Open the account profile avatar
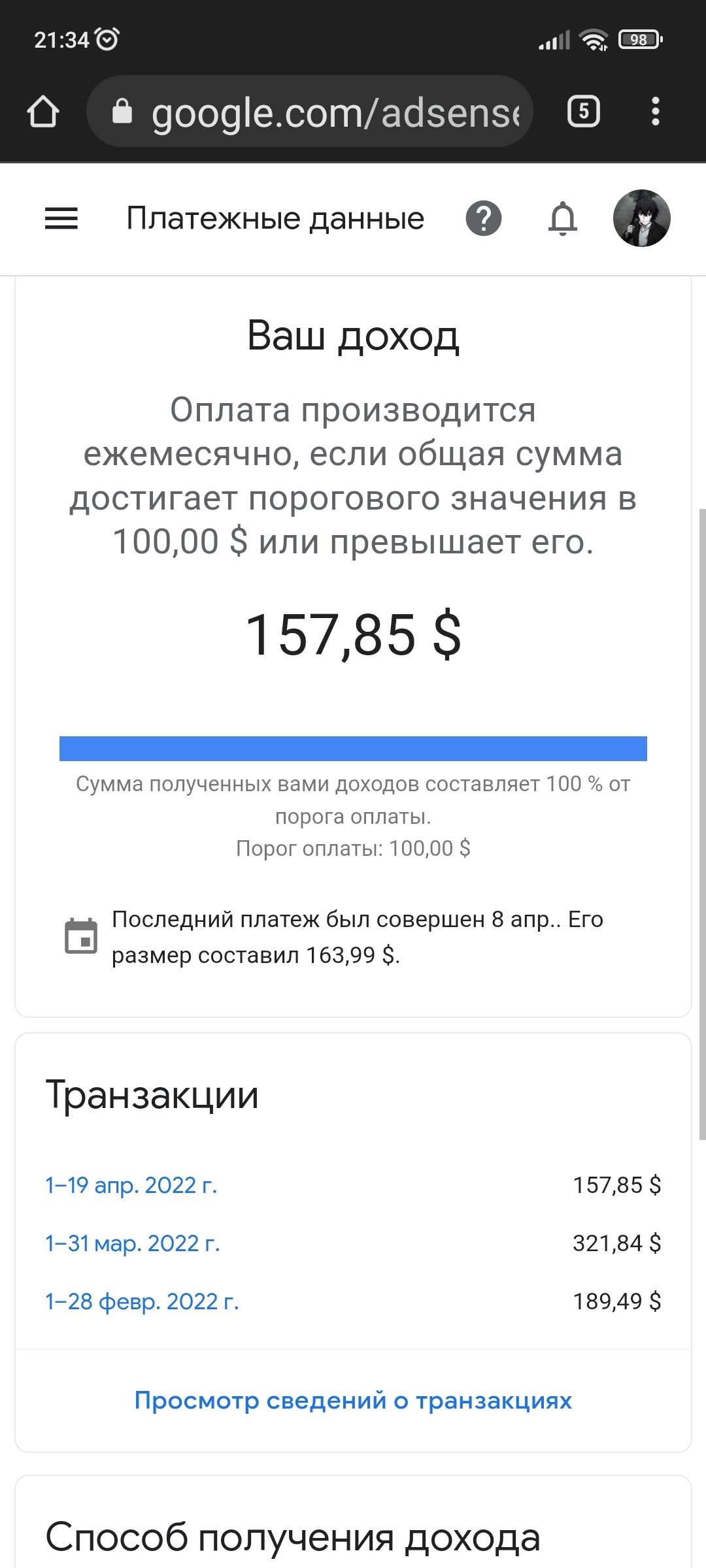Image resolution: width=706 pixels, height=1568 pixels. [642, 218]
